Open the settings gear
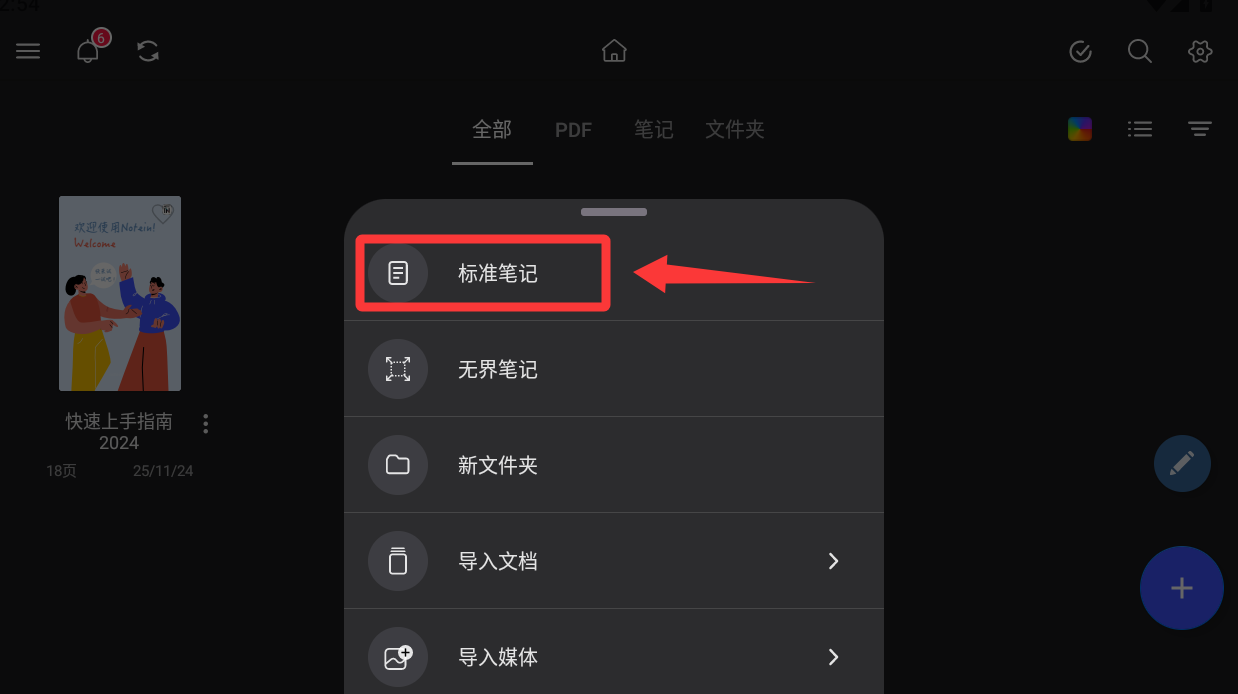The width and height of the screenshot is (1238, 694). click(x=1200, y=51)
